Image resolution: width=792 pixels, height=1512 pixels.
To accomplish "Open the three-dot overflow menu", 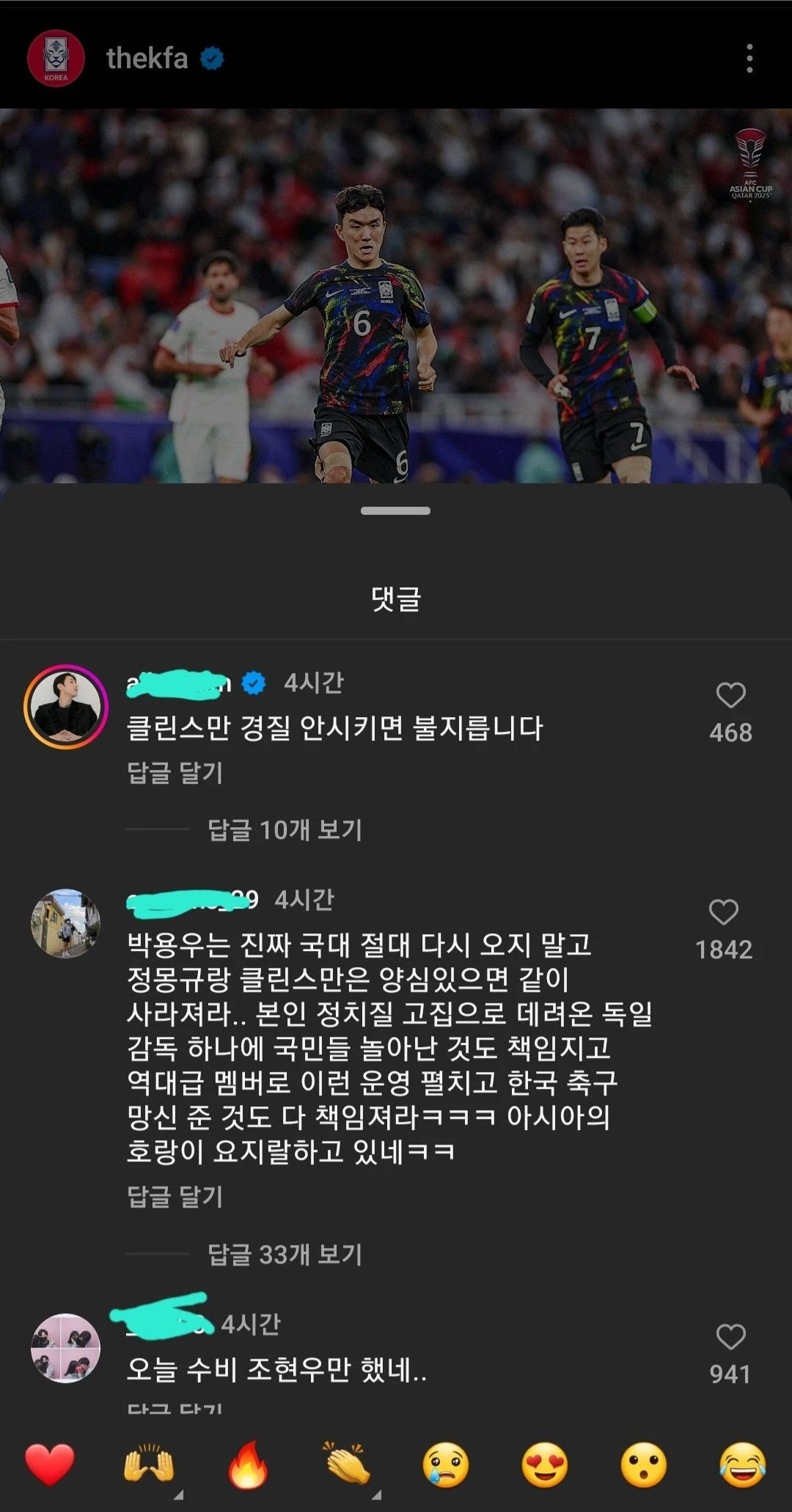I will [749, 58].
